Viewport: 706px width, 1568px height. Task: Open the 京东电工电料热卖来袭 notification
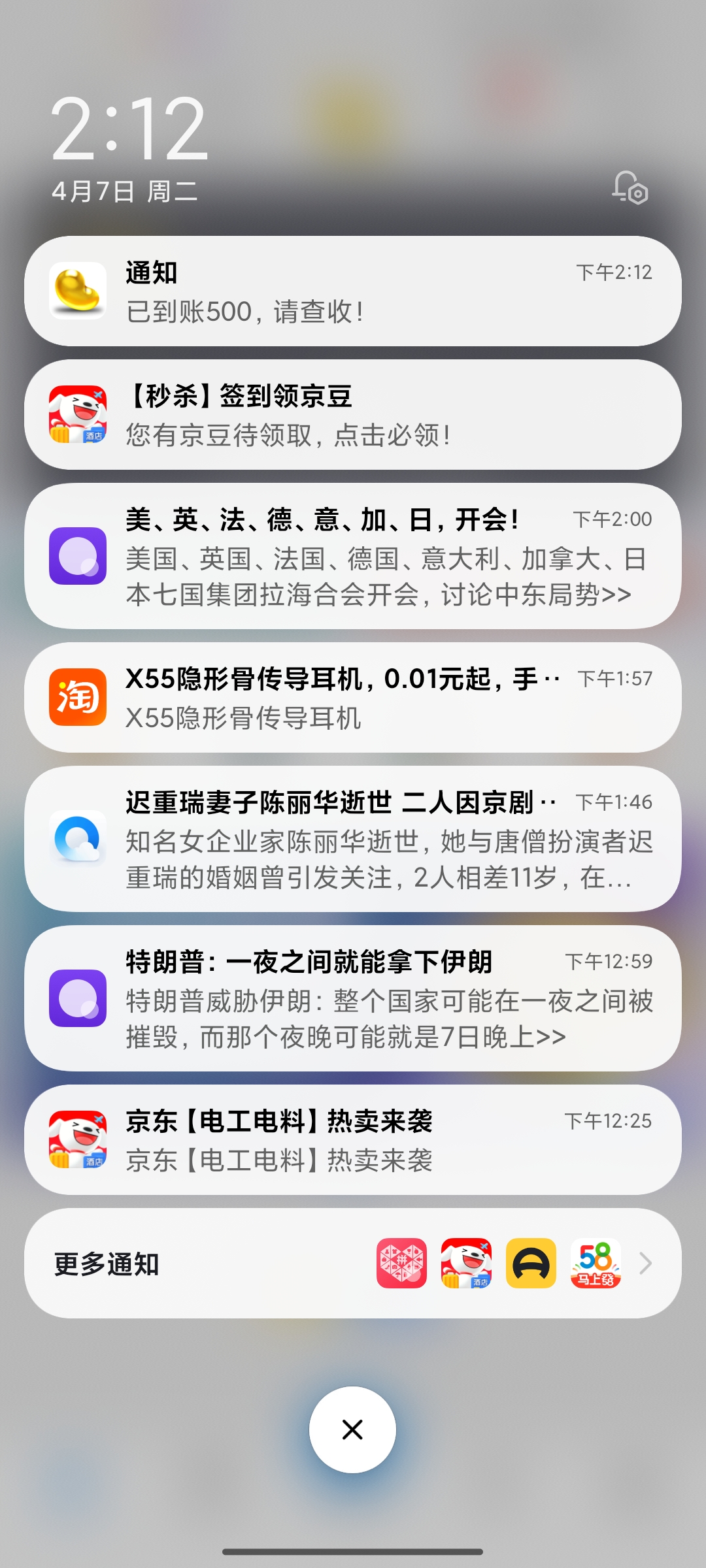click(353, 1140)
